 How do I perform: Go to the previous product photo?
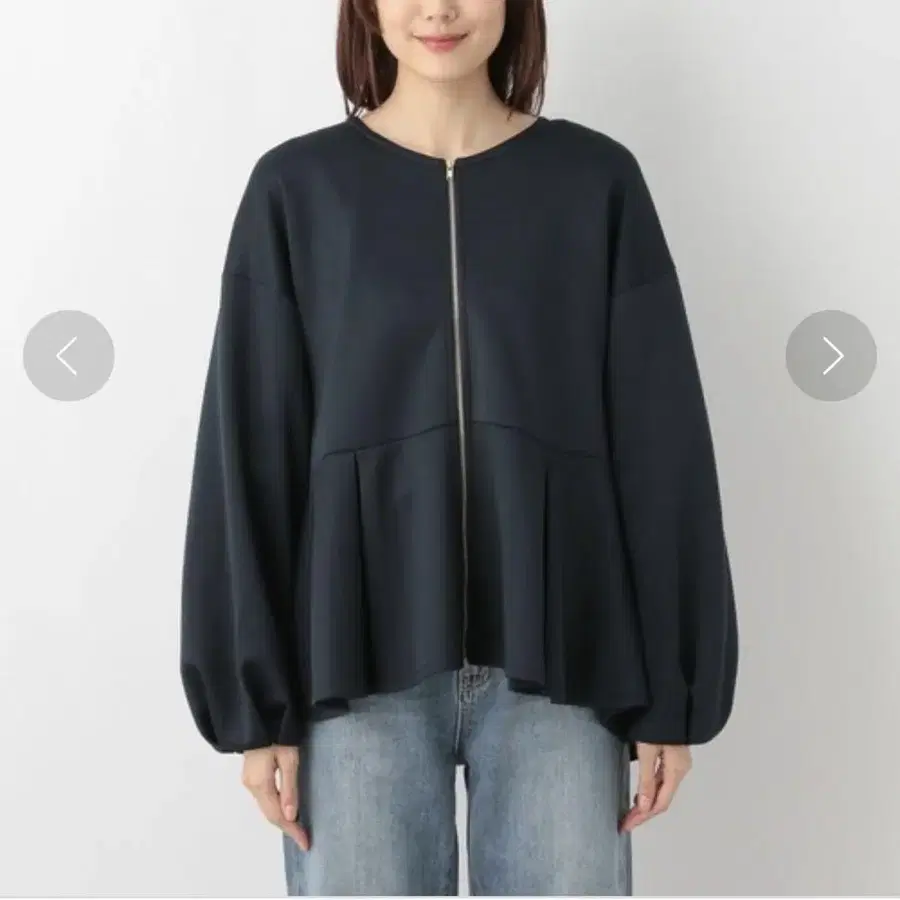pos(68,355)
